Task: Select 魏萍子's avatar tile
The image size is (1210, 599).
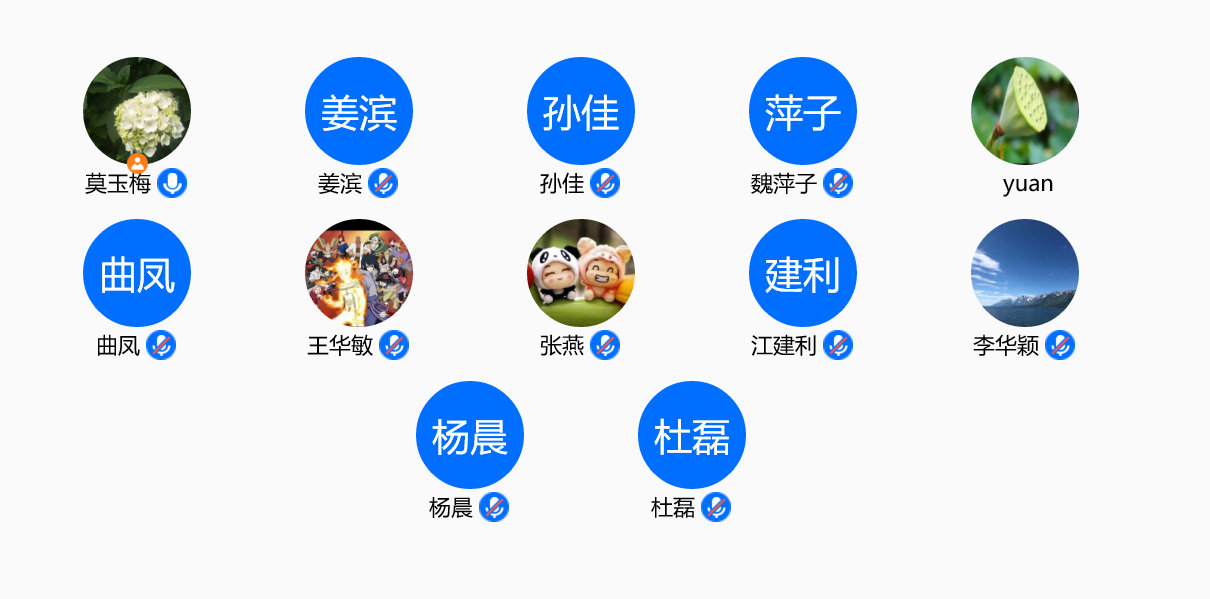Action: pyautogui.click(x=803, y=111)
